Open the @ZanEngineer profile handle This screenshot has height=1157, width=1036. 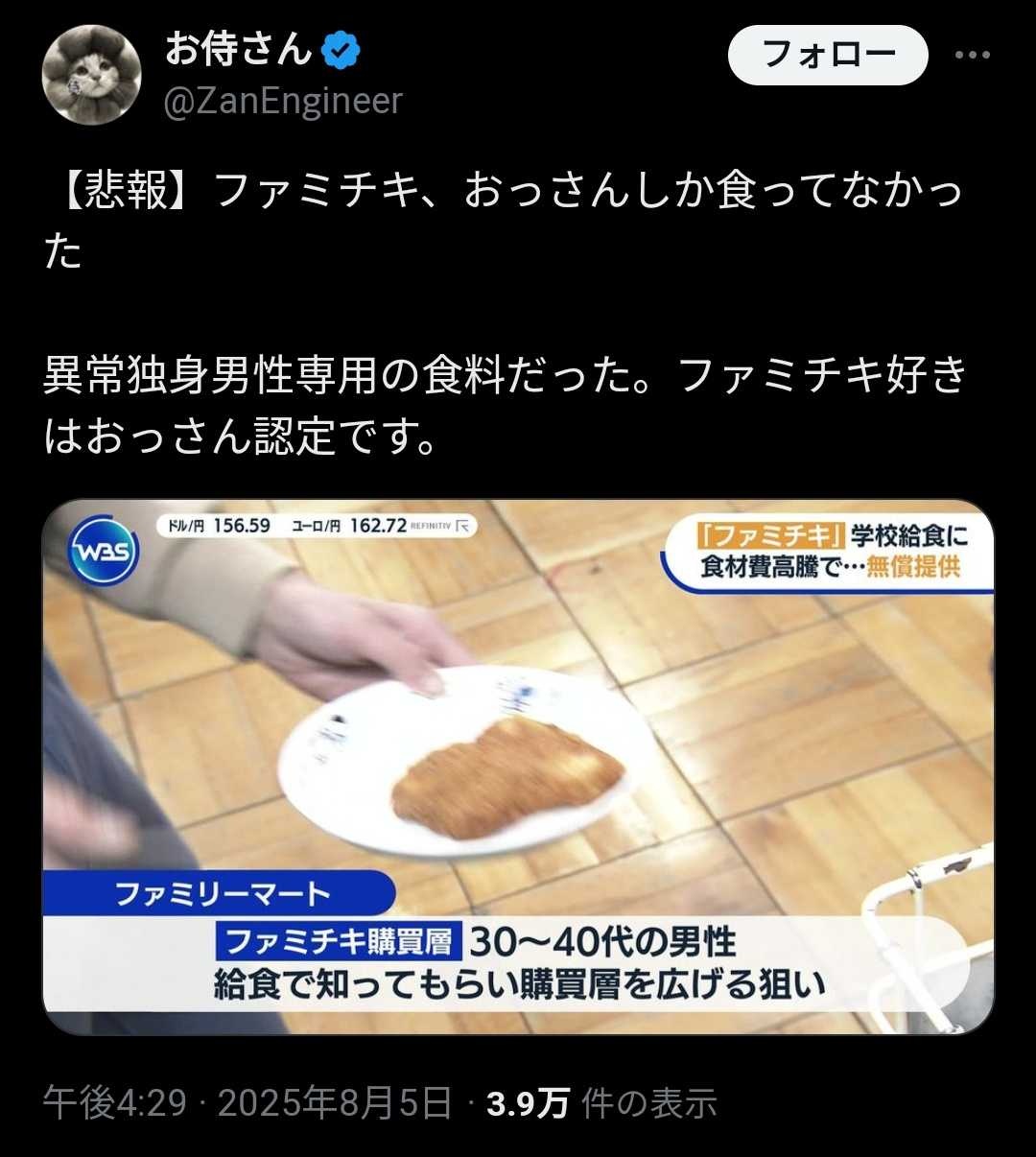(x=283, y=101)
